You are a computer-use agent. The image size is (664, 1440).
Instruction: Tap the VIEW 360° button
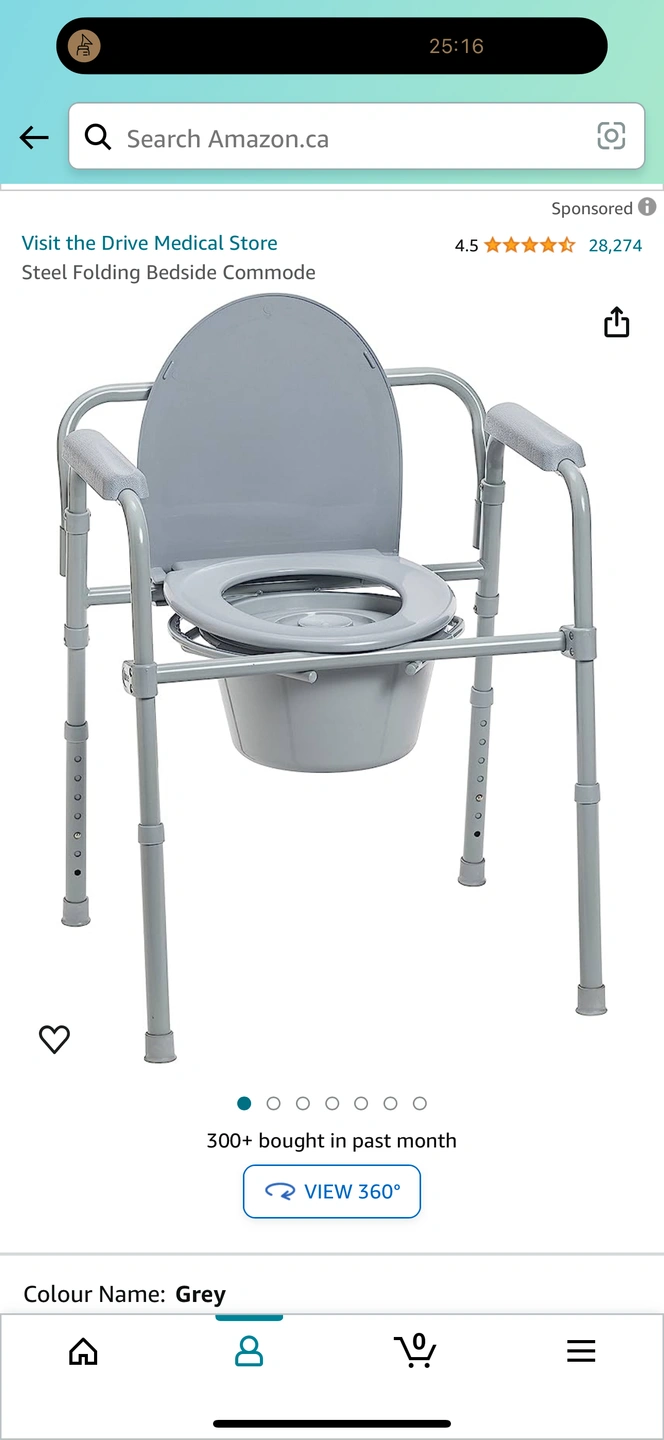pos(332,1191)
